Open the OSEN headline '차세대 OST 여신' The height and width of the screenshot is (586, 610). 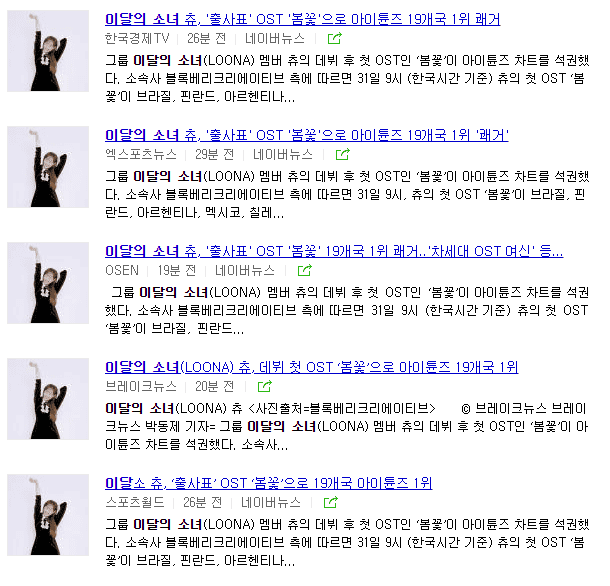(x=333, y=252)
